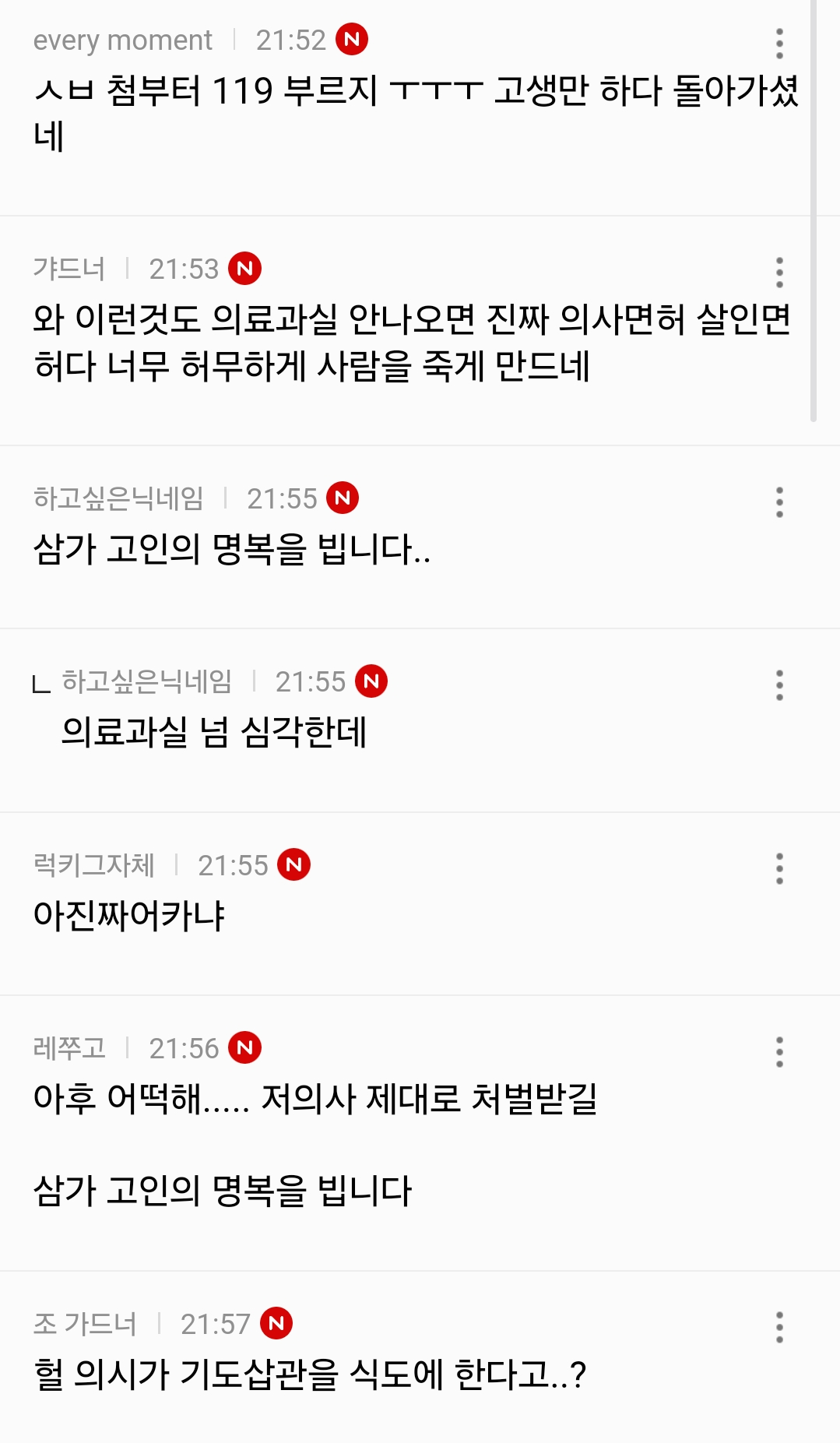The width and height of the screenshot is (840, 1443).
Task: Open the options menu on 하고싶은닉네임's 삼가 고인의 comment
Action: pos(779,502)
